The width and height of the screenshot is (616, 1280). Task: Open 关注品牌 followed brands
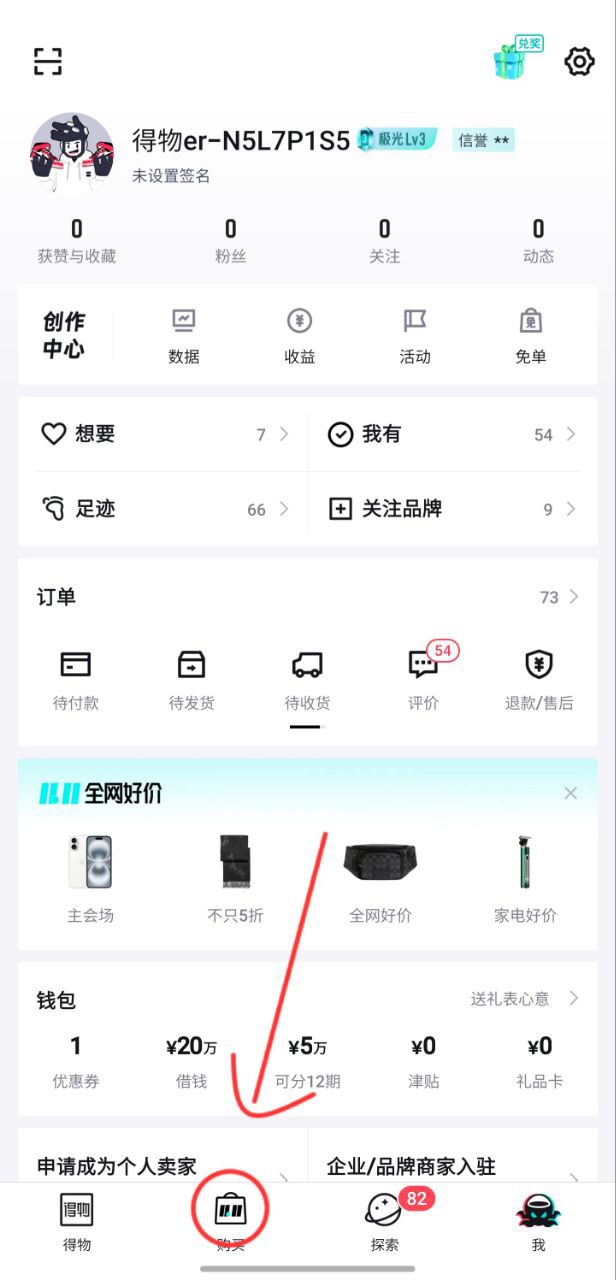click(x=452, y=509)
